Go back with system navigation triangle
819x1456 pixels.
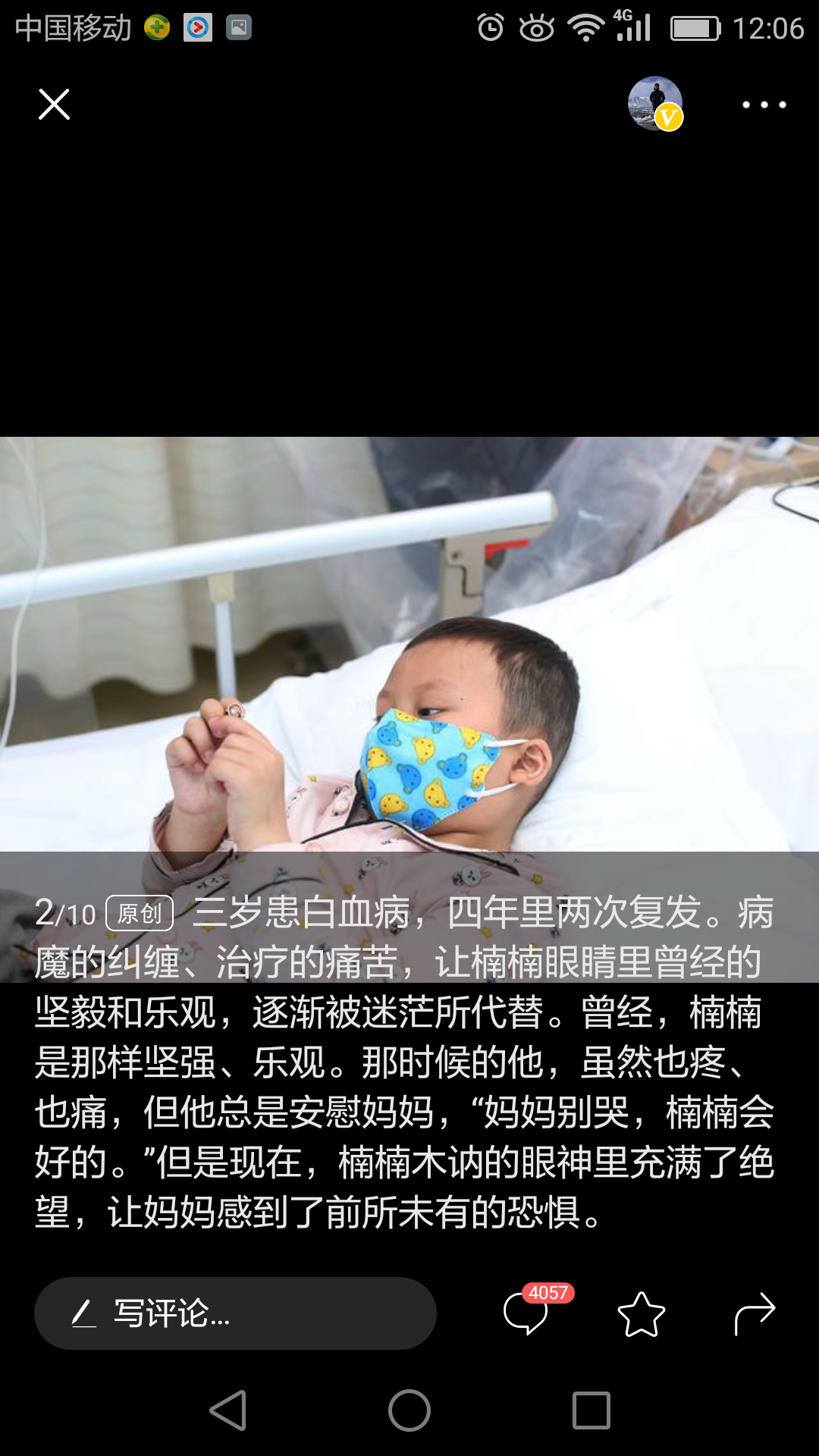(228, 1410)
